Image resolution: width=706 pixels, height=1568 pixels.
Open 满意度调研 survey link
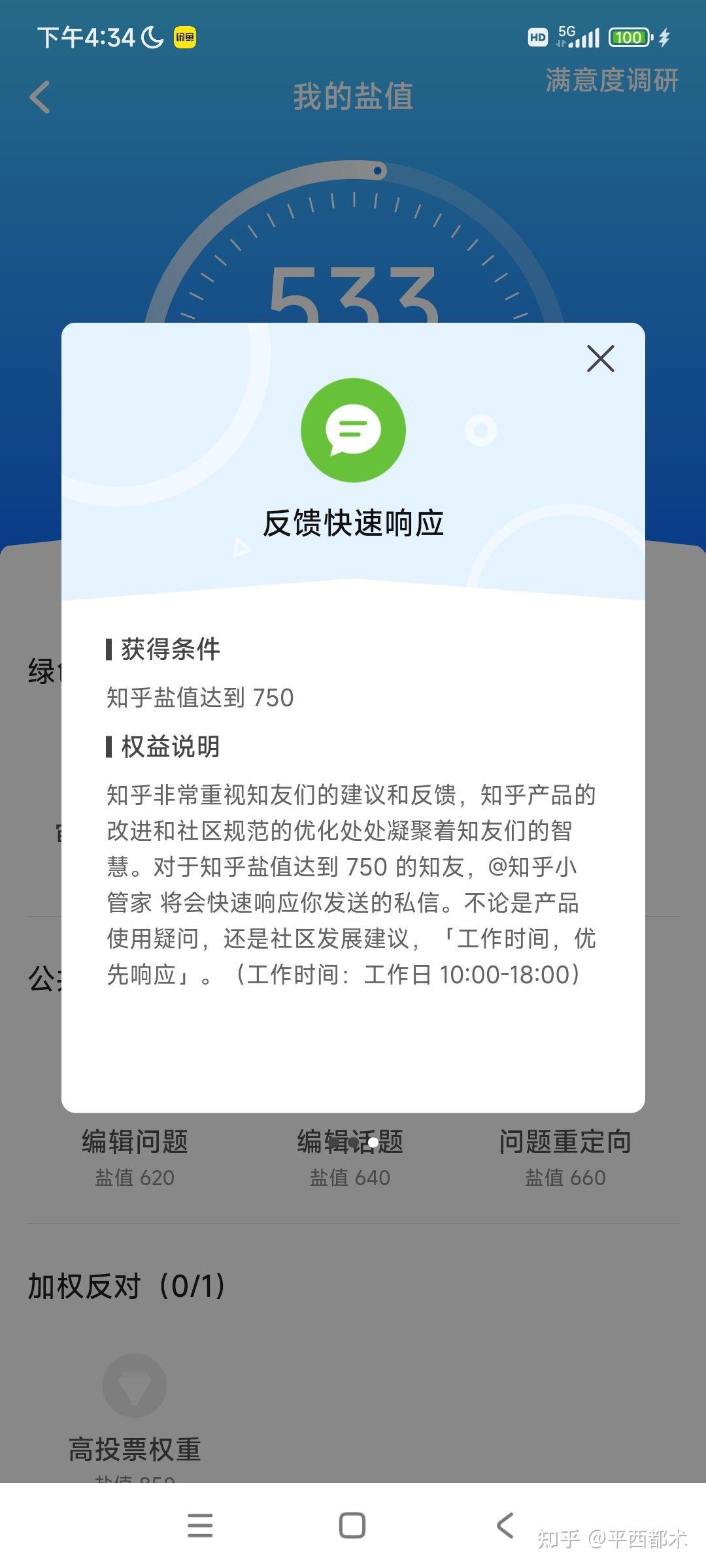(612, 80)
